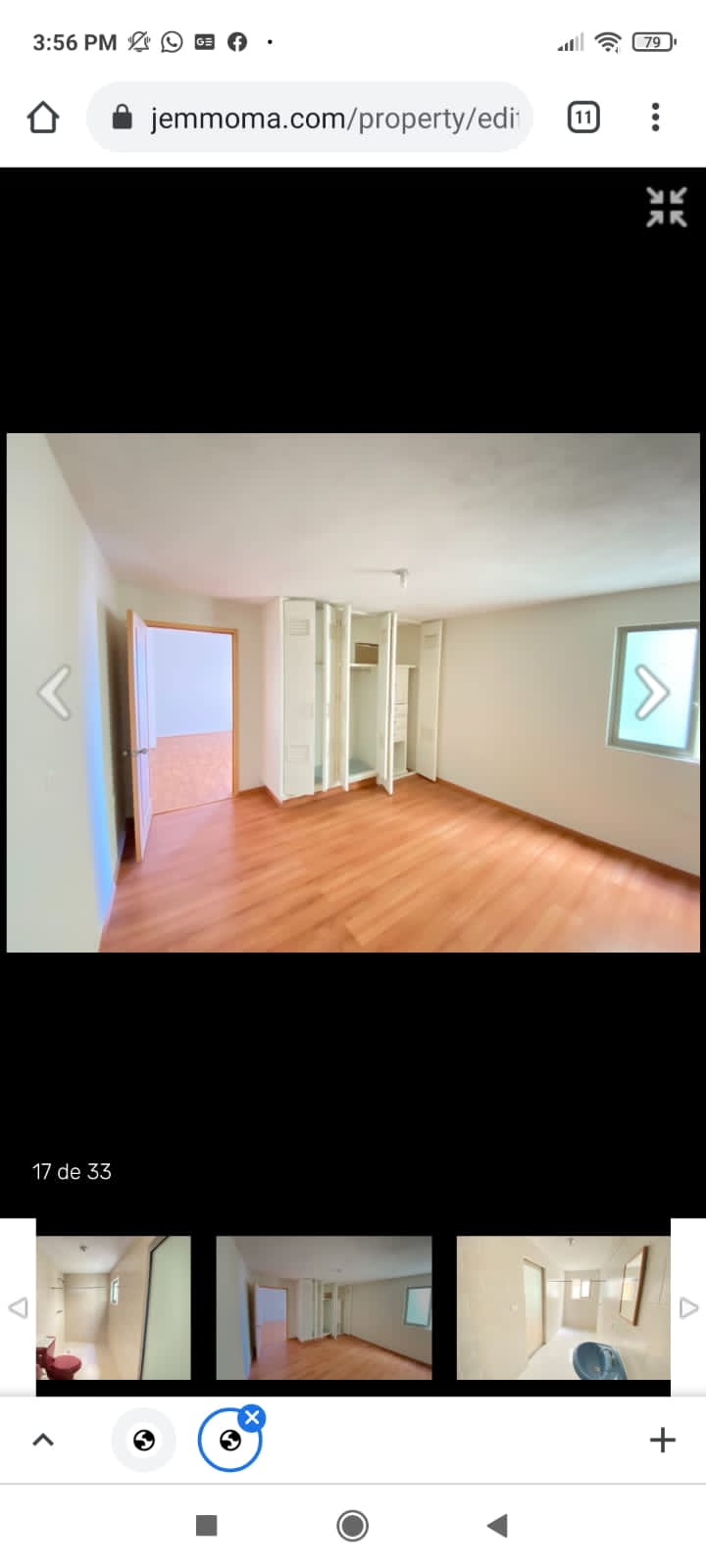
Task: Select the bedroom thumbnail with wooden floor
Action: 324,1307
